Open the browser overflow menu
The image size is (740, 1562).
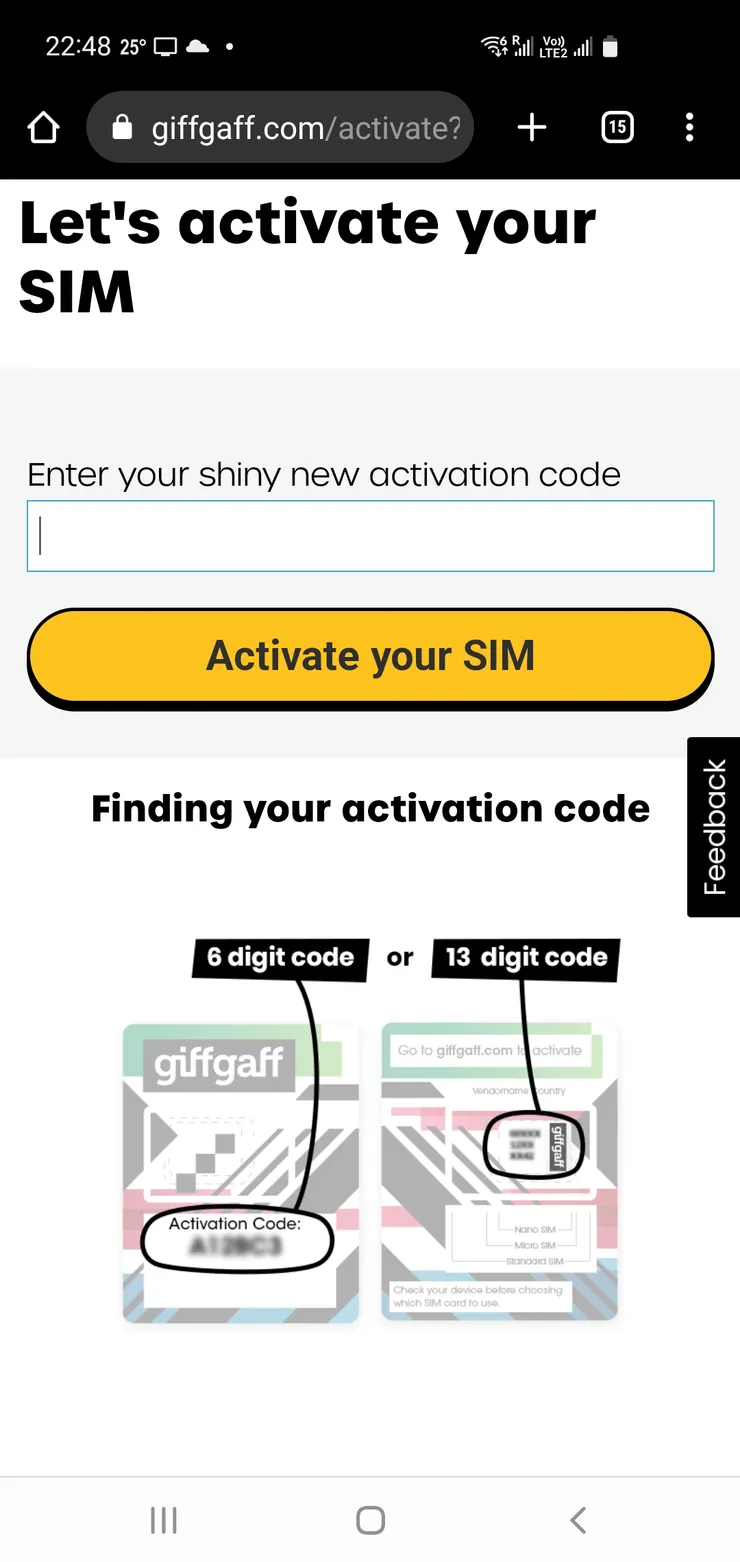click(689, 127)
